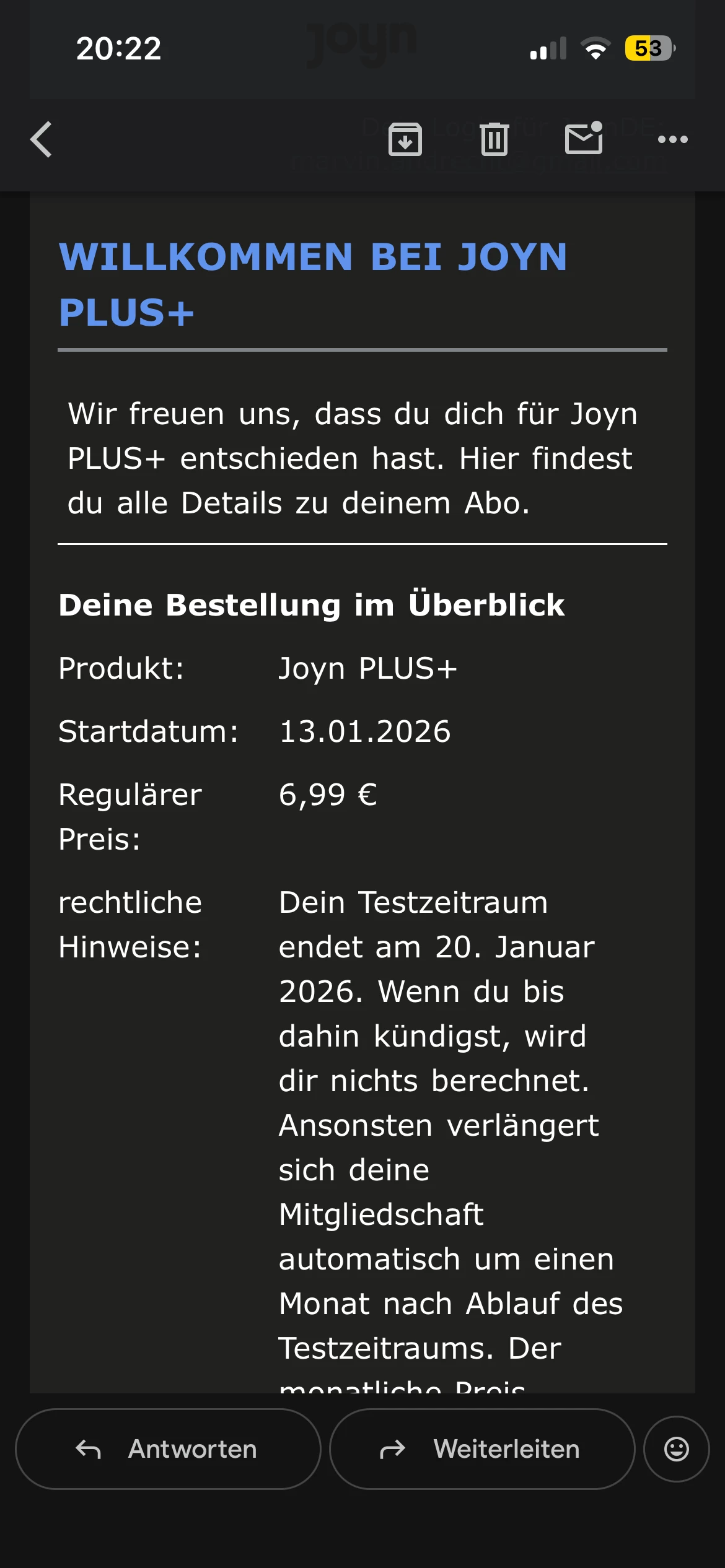
Task: Open the three-dot overflow menu
Action: click(x=672, y=139)
